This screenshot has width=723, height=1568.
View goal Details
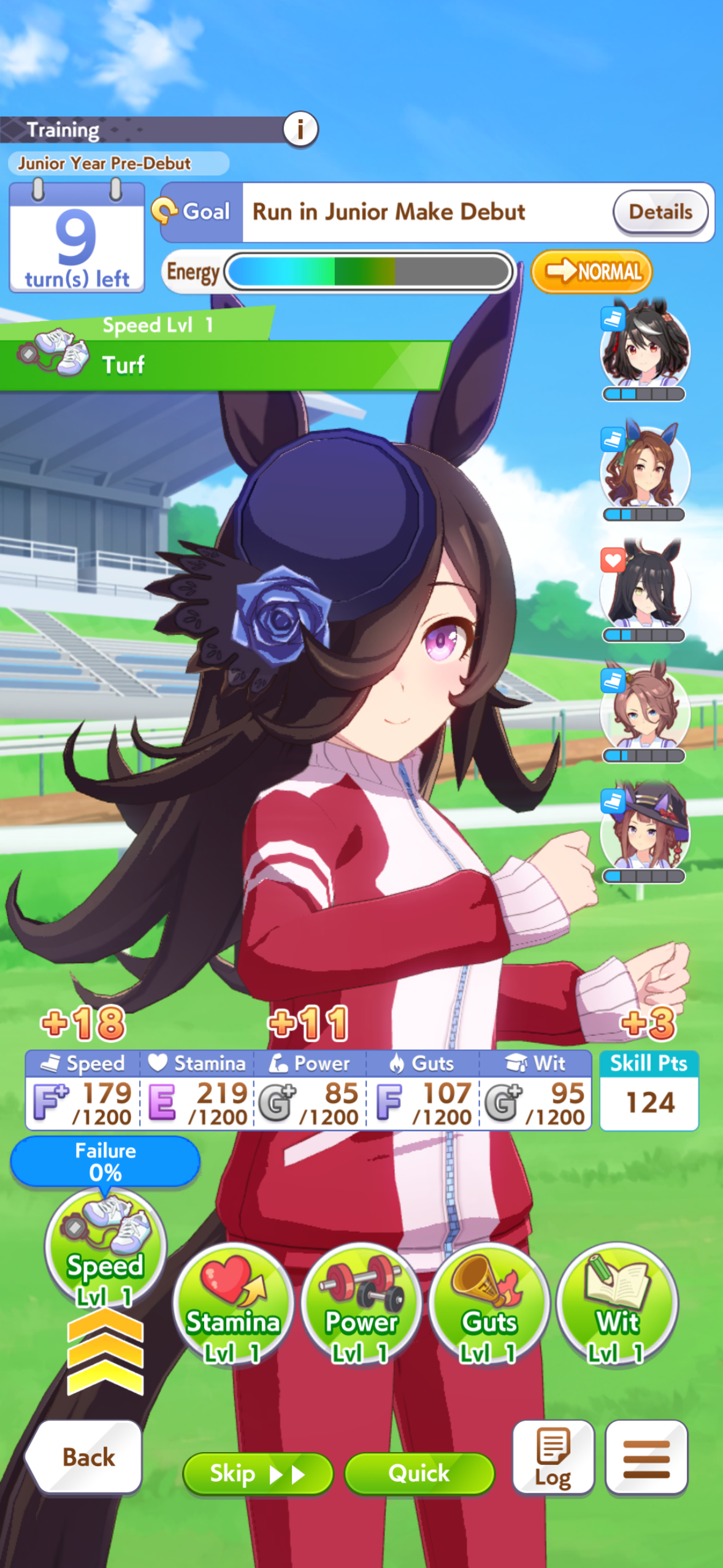660,212
